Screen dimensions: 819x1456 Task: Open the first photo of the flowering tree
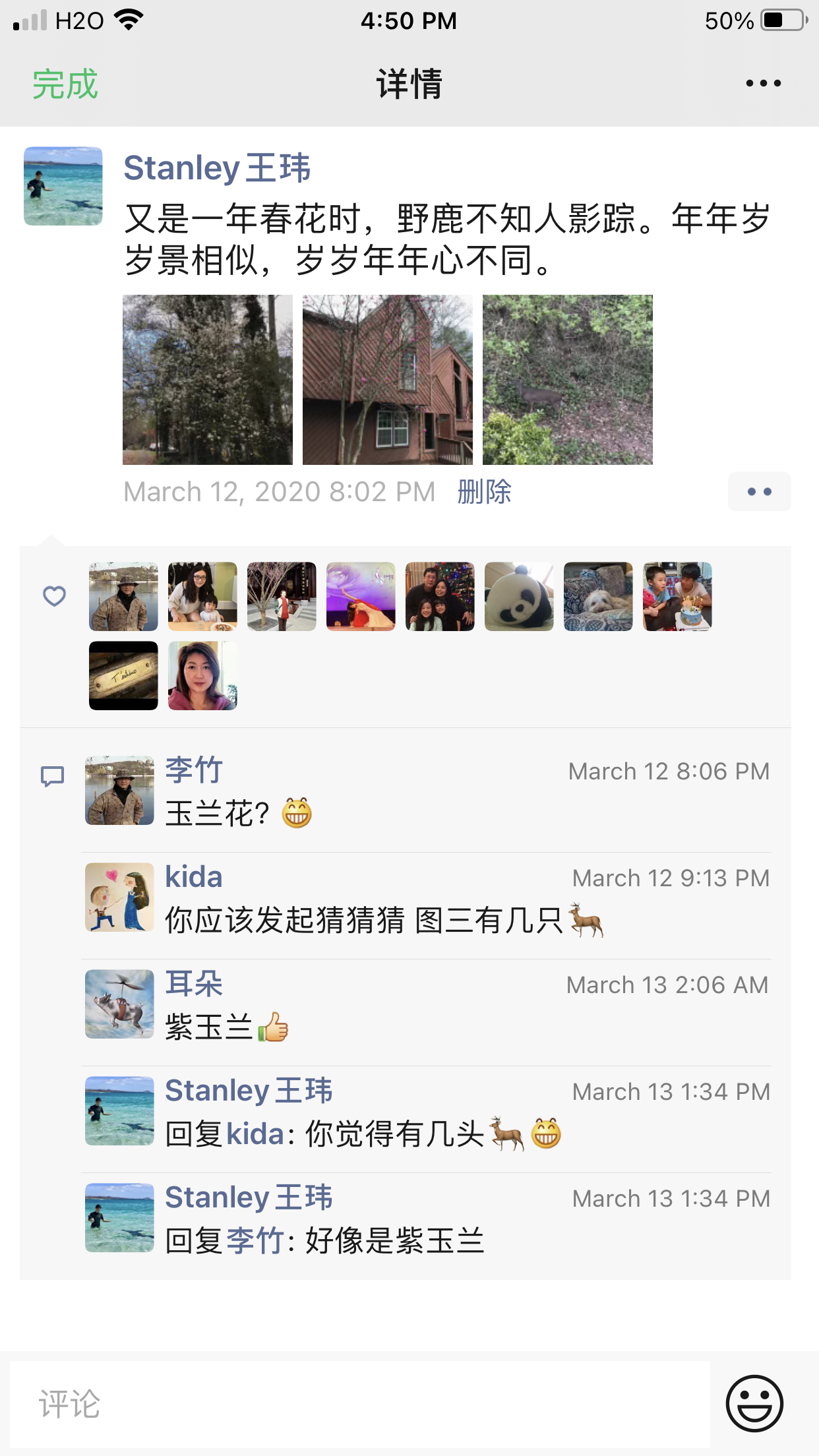click(208, 380)
